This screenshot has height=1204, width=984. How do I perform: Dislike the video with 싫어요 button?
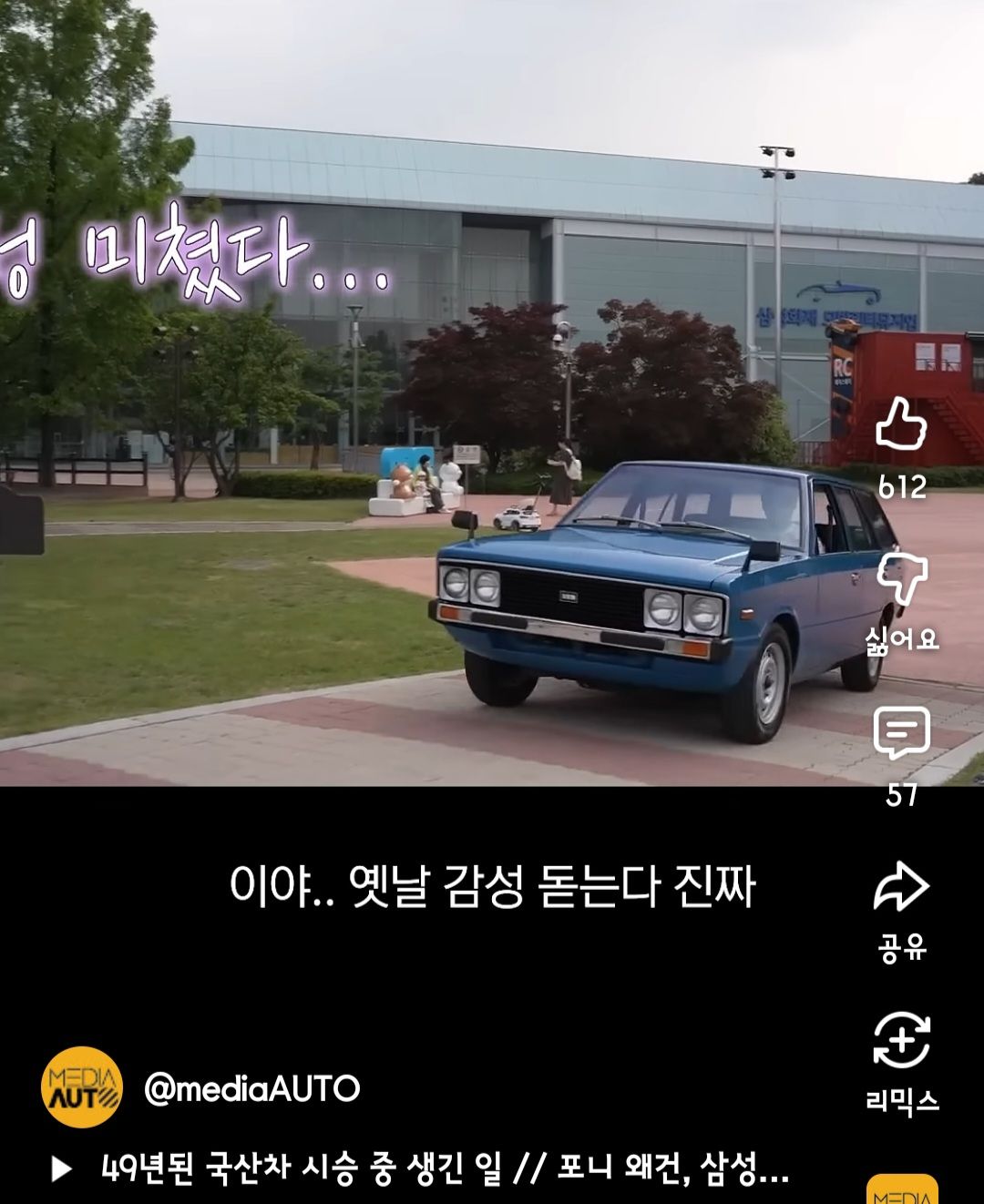(901, 579)
